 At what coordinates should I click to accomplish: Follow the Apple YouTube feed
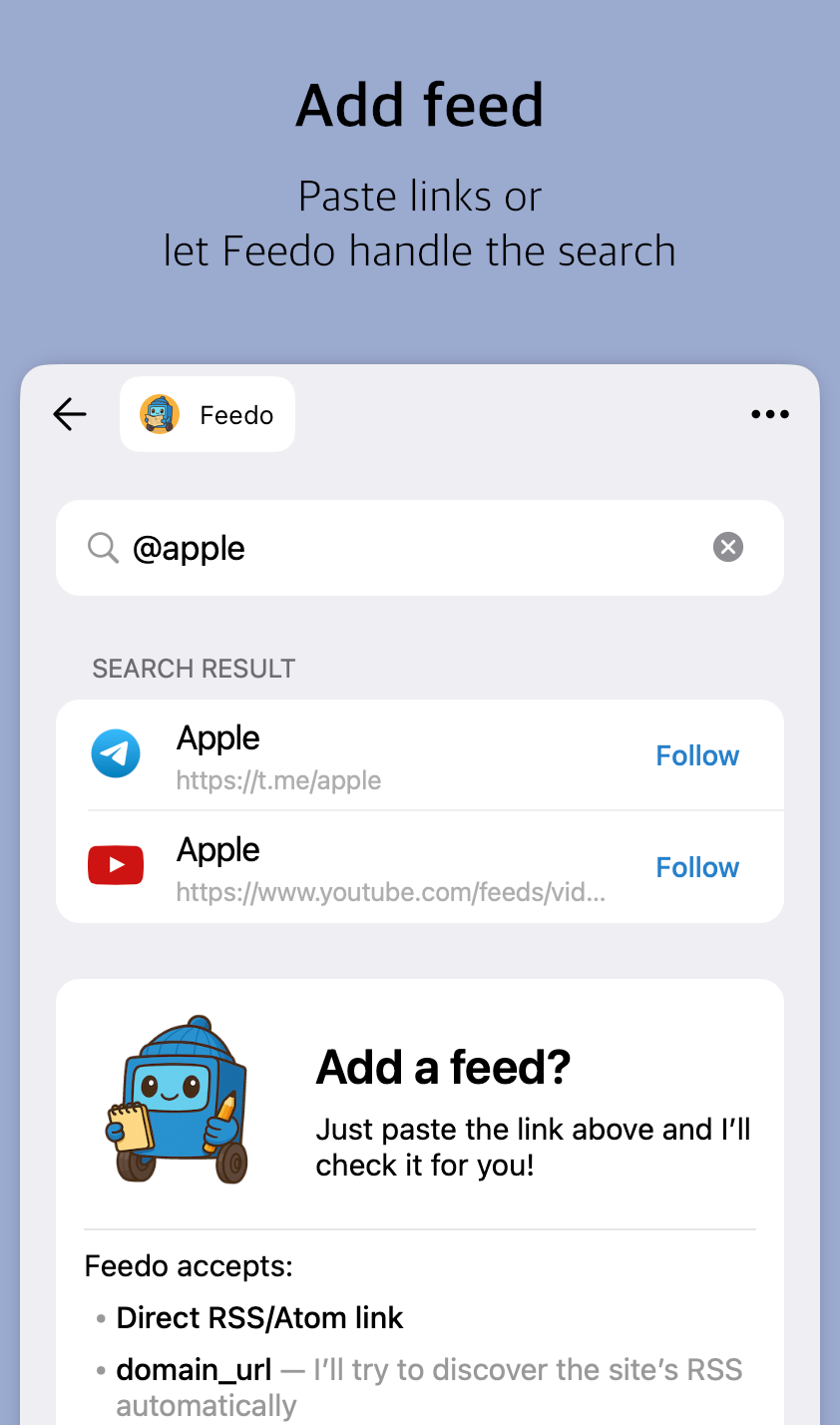[x=696, y=867]
